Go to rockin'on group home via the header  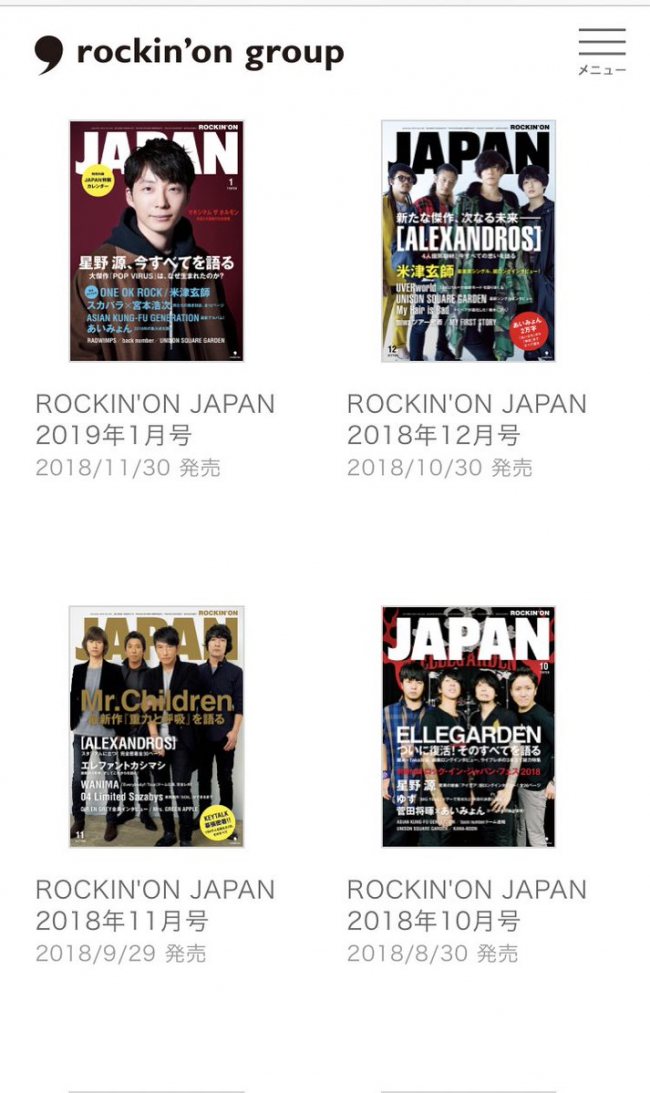point(189,54)
